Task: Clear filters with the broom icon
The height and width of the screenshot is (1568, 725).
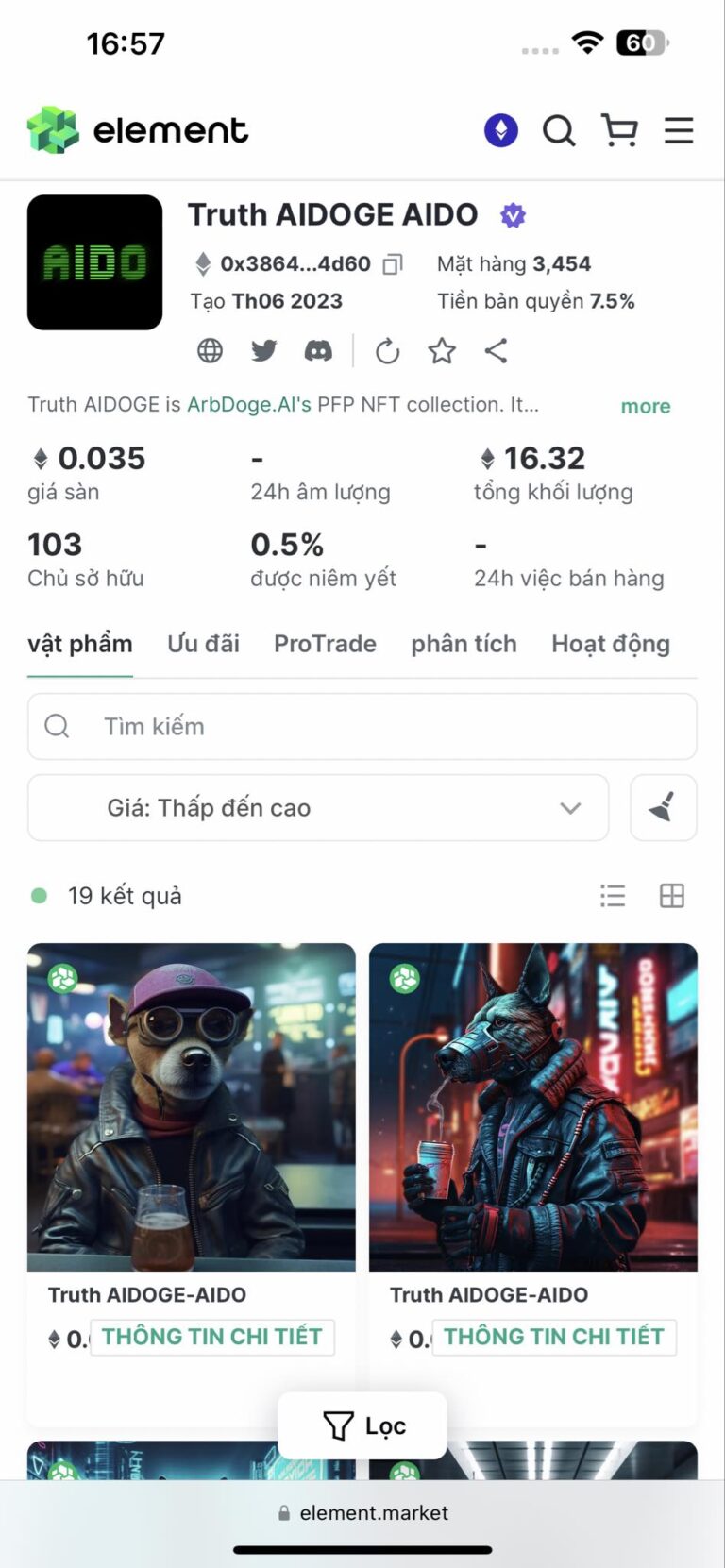Action: [x=664, y=807]
